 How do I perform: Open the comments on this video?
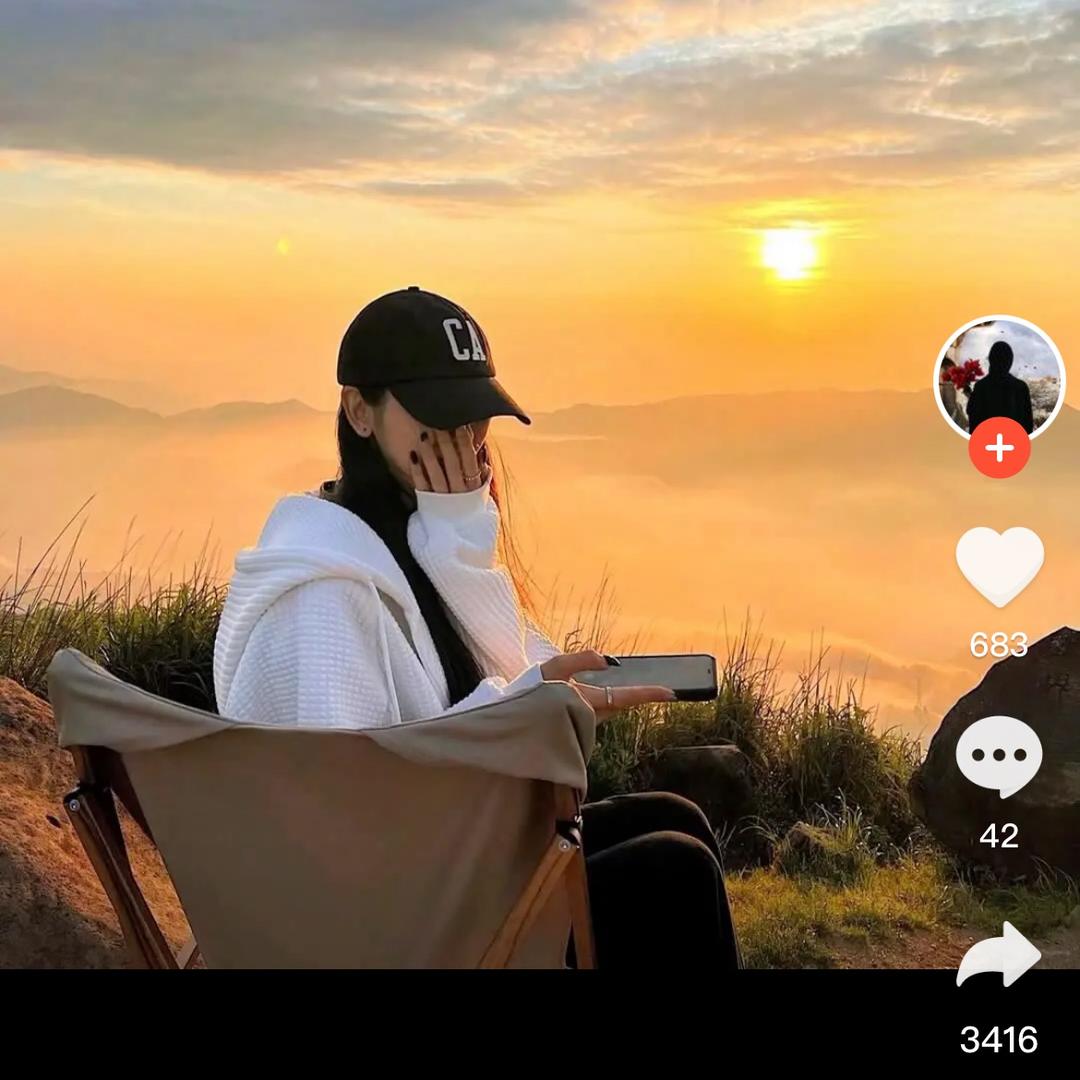click(x=999, y=756)
